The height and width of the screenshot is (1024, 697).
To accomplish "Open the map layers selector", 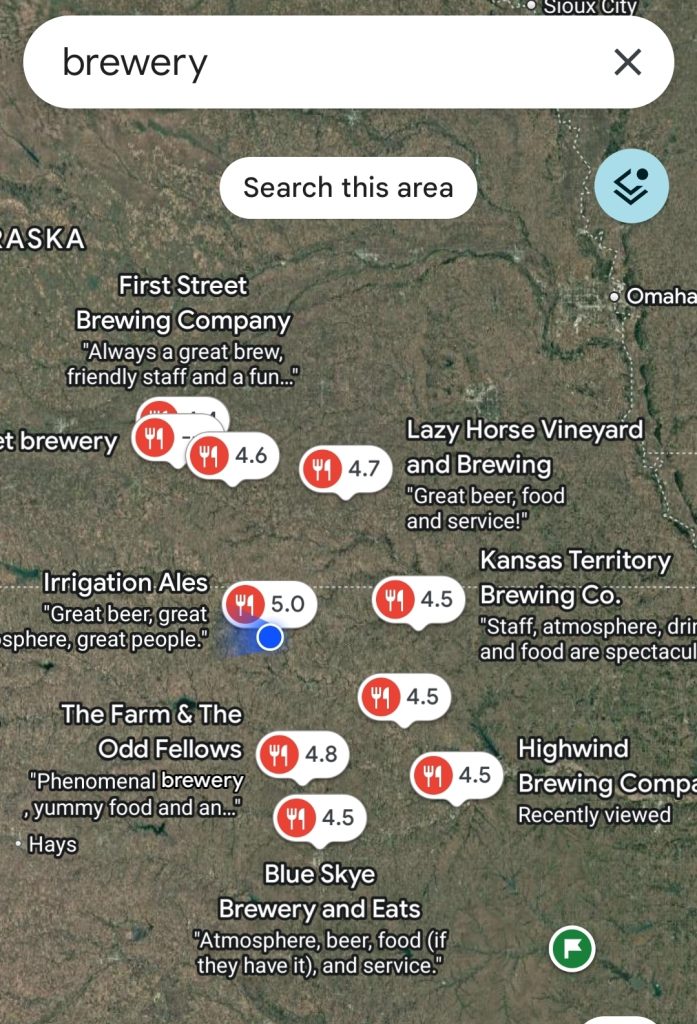I will [631, 187].
